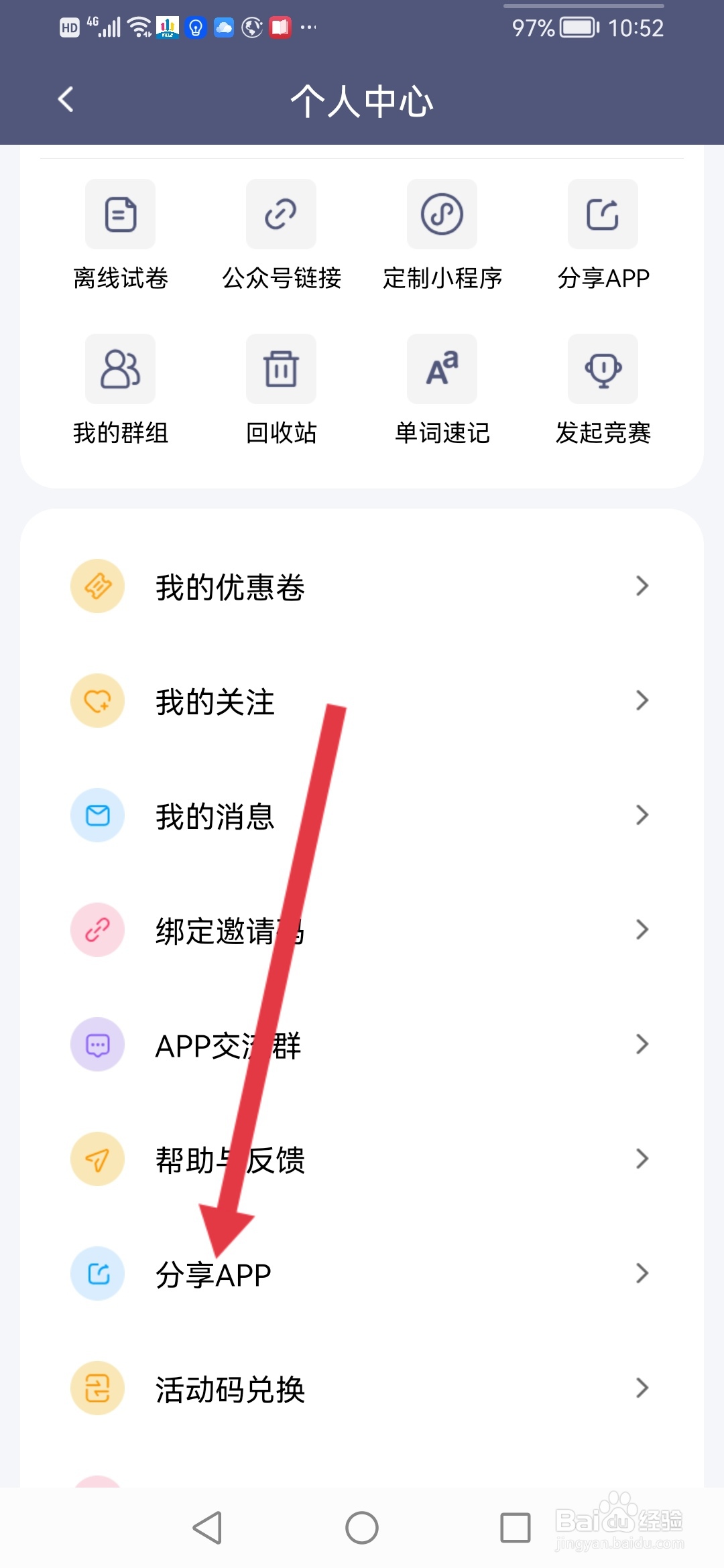Tap the blue envelope icon beside 我的消息

tap(97, 815)
